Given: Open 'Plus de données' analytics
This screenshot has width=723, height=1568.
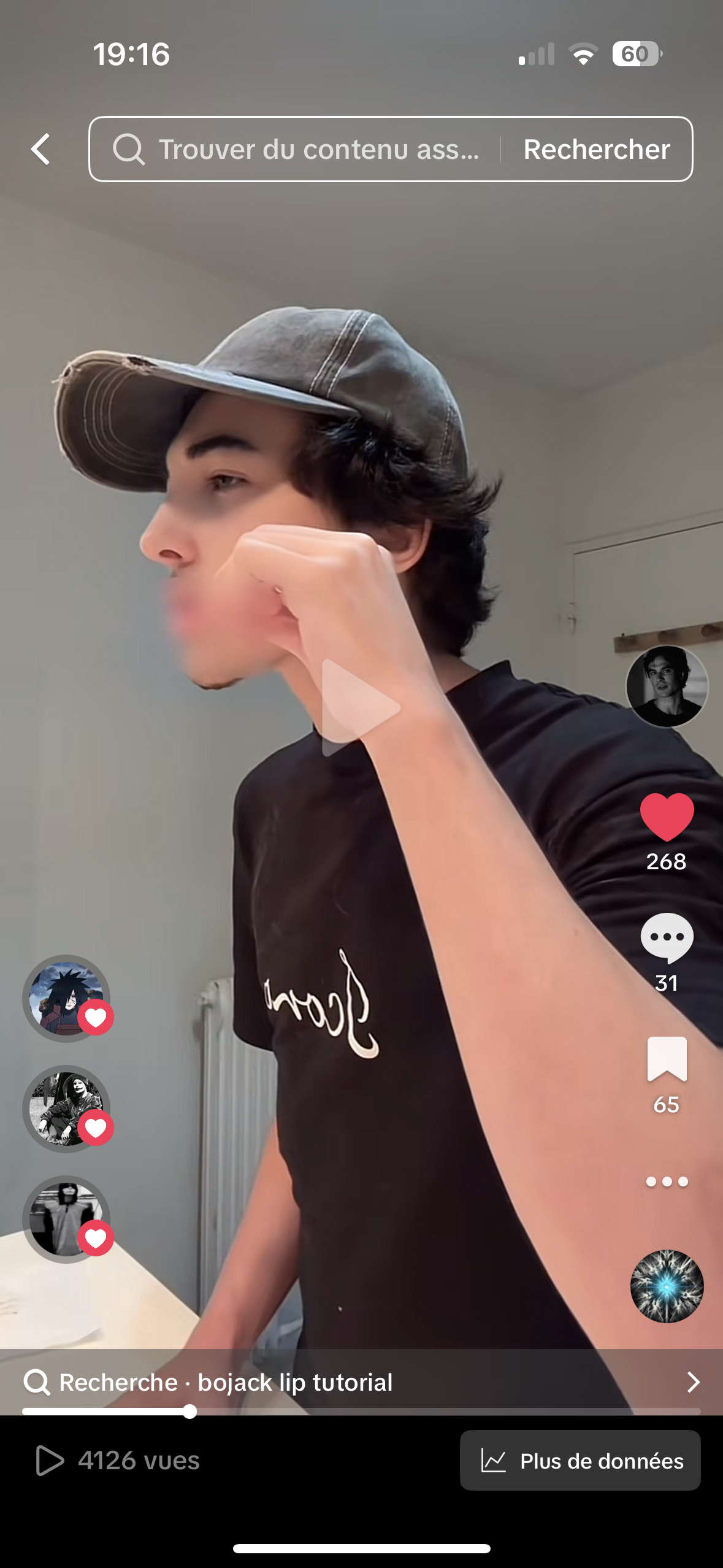Looking at the screenshot, I should tap(580, 1461).
